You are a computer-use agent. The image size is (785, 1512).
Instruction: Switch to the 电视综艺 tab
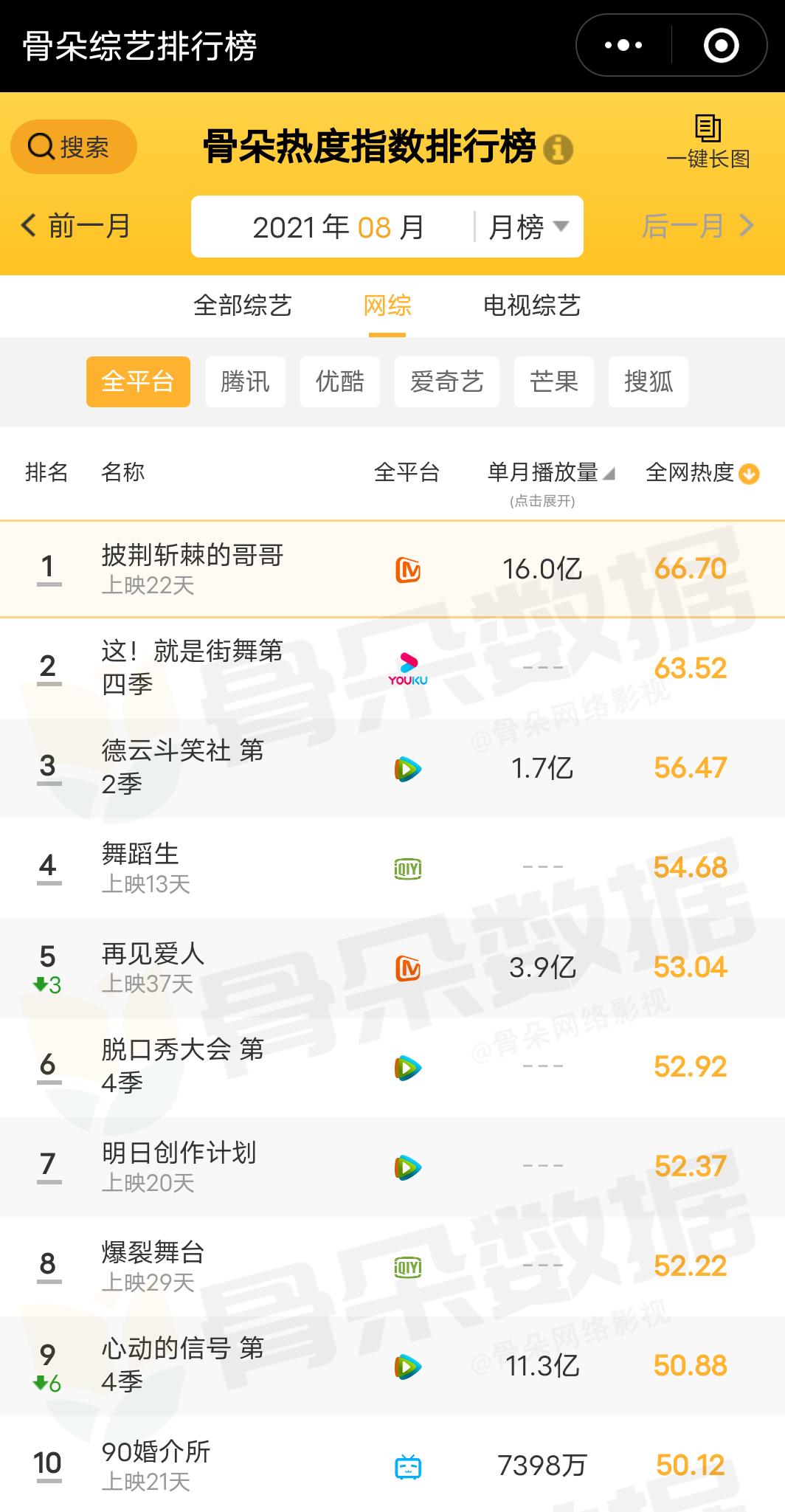coord(531,305)
